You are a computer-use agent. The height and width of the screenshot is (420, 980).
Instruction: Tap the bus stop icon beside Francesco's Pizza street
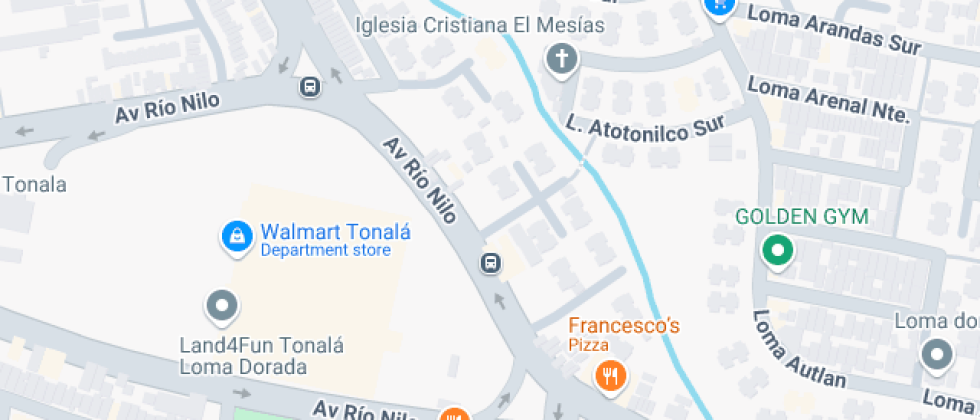pos(490,264)
